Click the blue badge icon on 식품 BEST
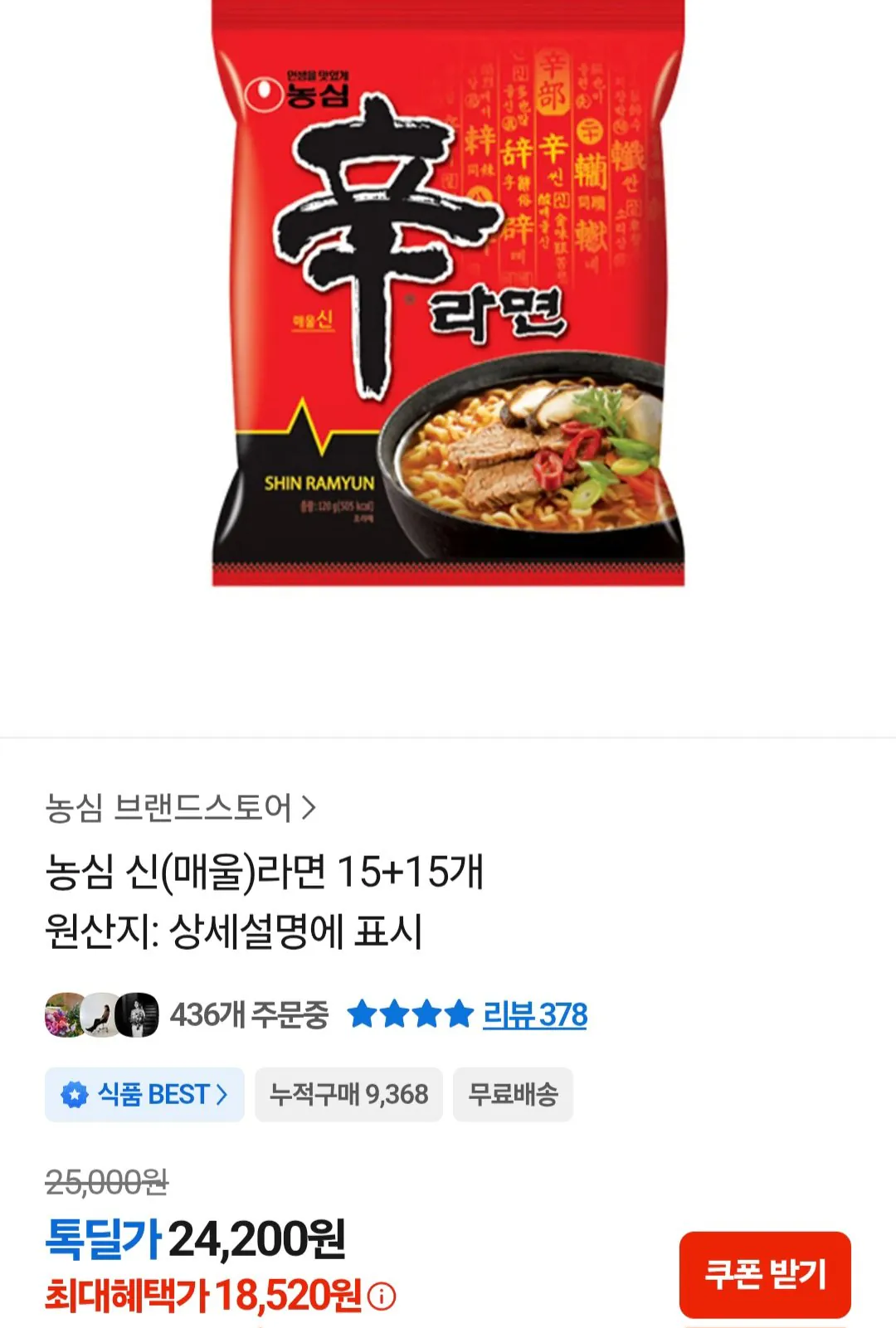 click(75, 1092)
